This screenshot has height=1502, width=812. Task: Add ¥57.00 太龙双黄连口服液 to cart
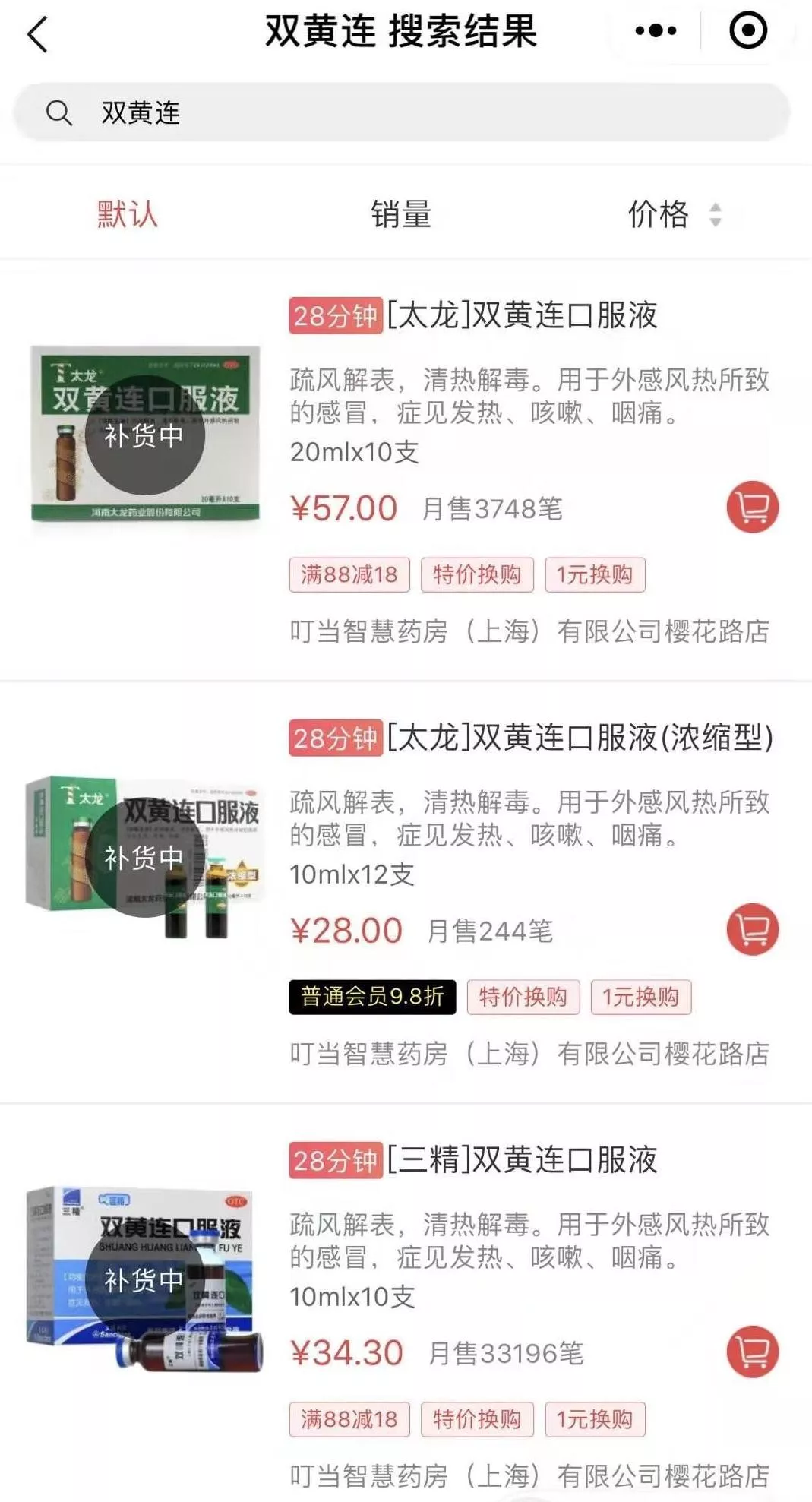[752, 507]
